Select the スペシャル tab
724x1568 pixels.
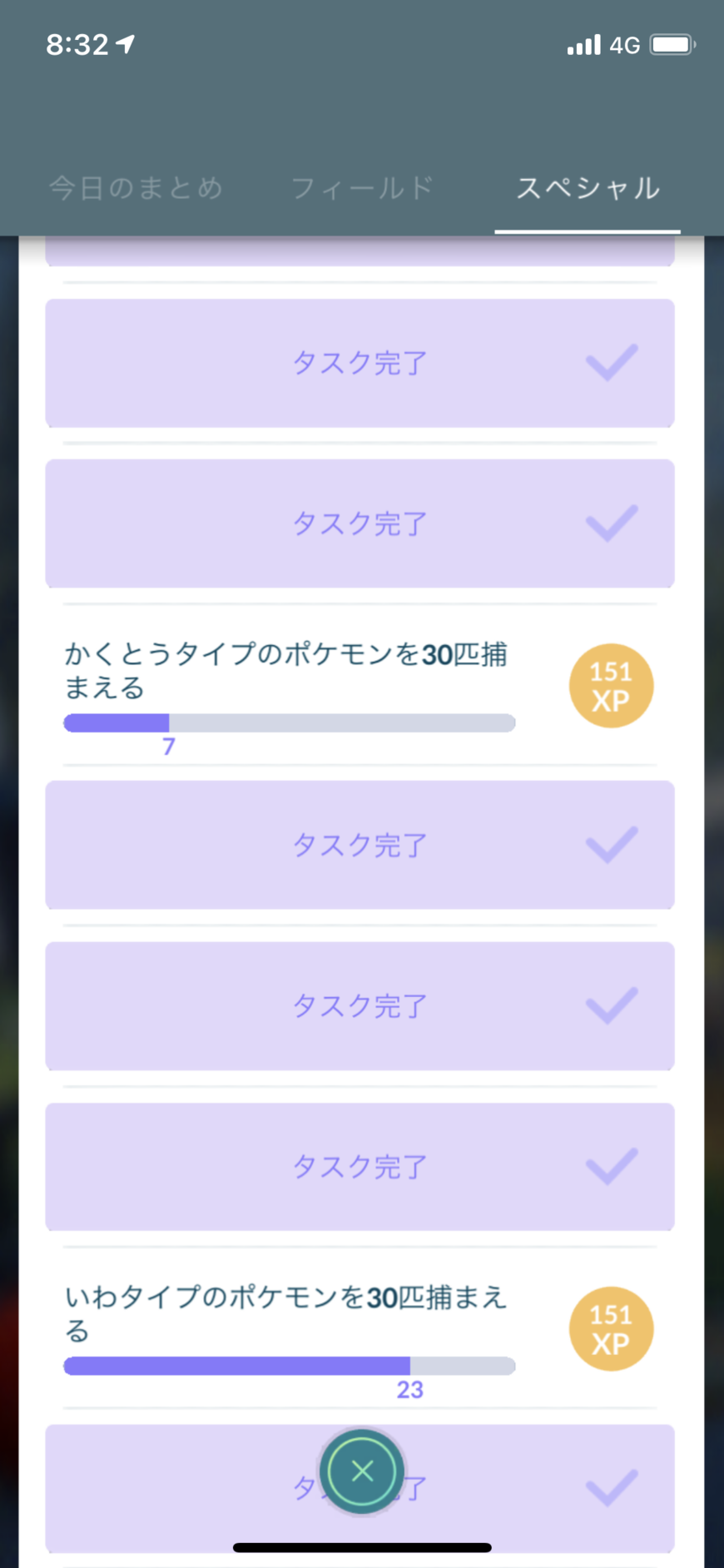point(588,188)
